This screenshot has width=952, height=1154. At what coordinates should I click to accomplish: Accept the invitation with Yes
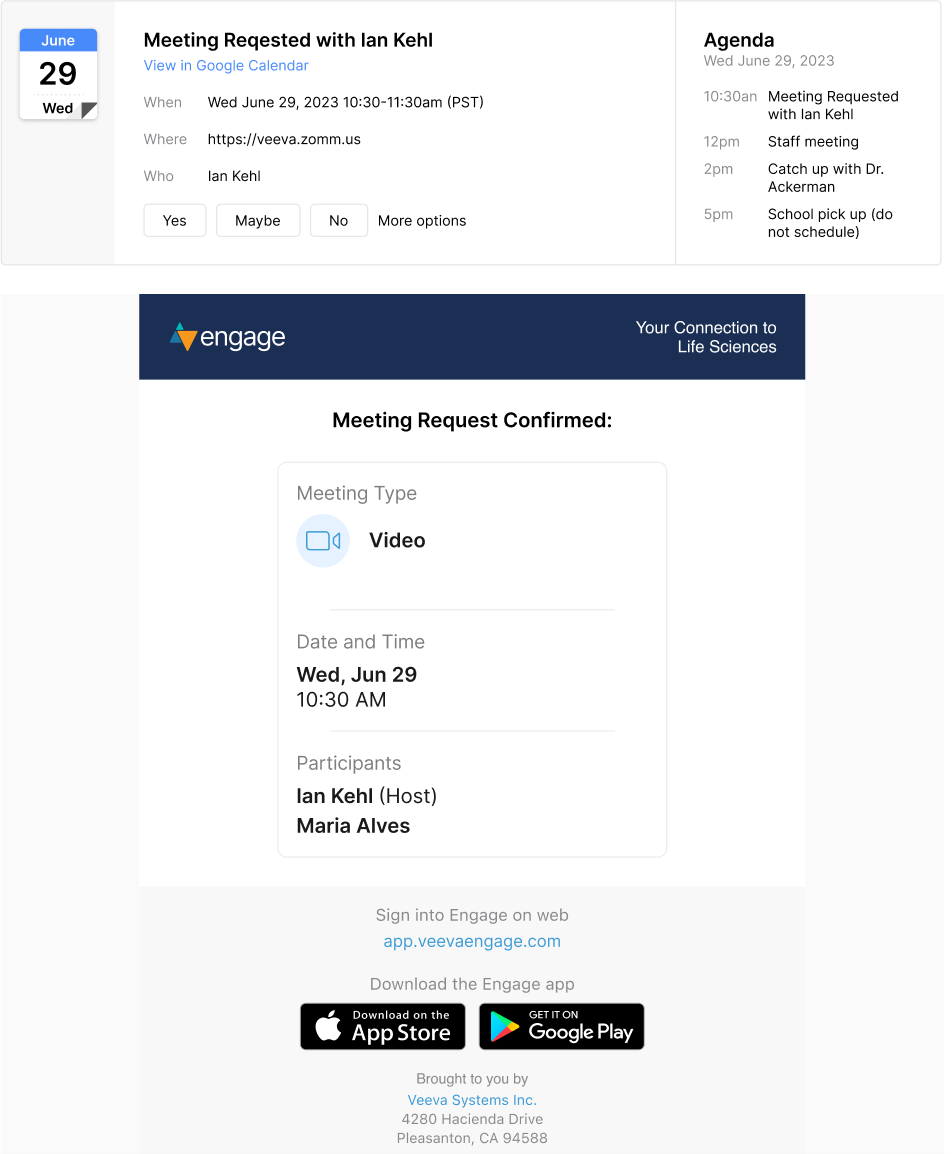coord(175,221)
